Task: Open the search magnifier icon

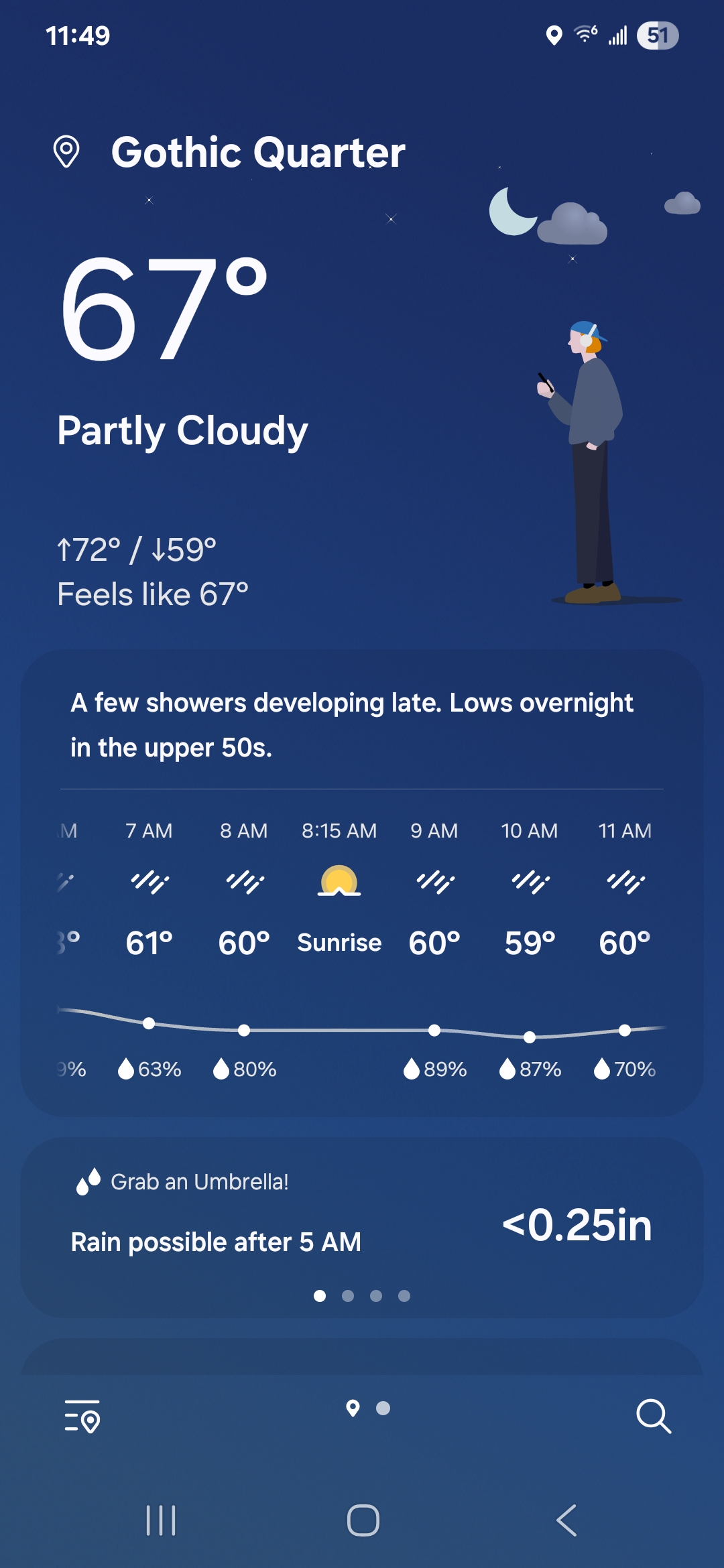Action: (x=653, y=1415)
